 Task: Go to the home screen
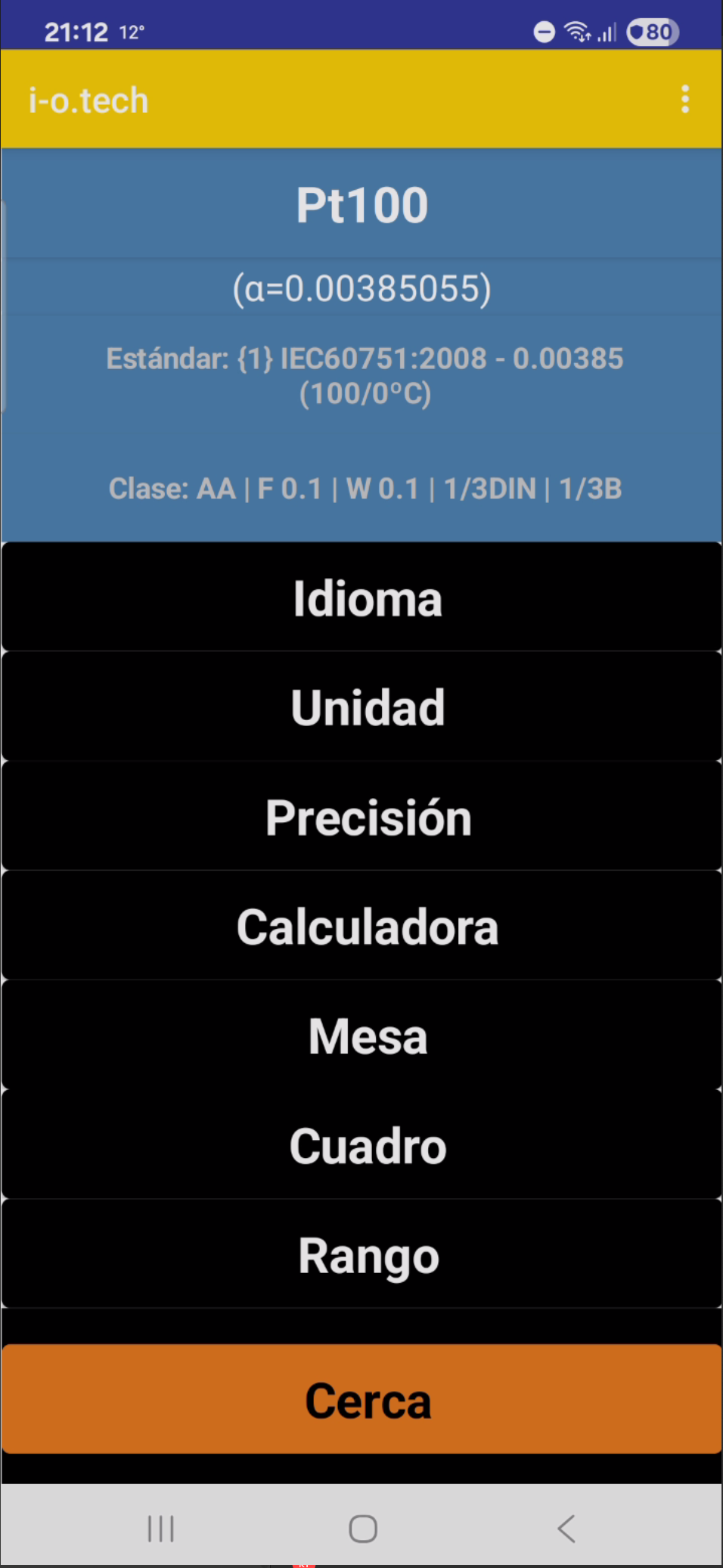363,1528
